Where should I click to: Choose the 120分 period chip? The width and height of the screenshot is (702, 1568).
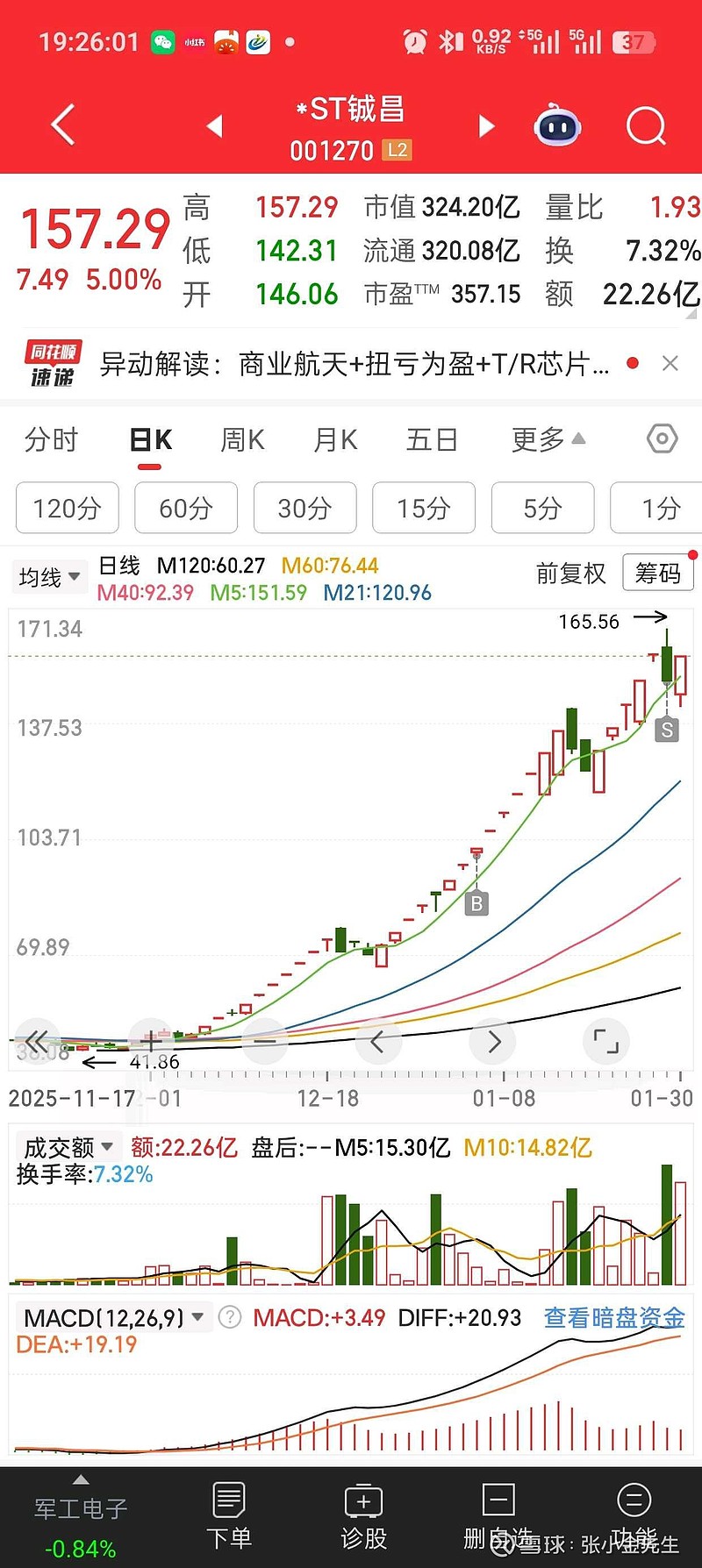(x=68, y=508)
